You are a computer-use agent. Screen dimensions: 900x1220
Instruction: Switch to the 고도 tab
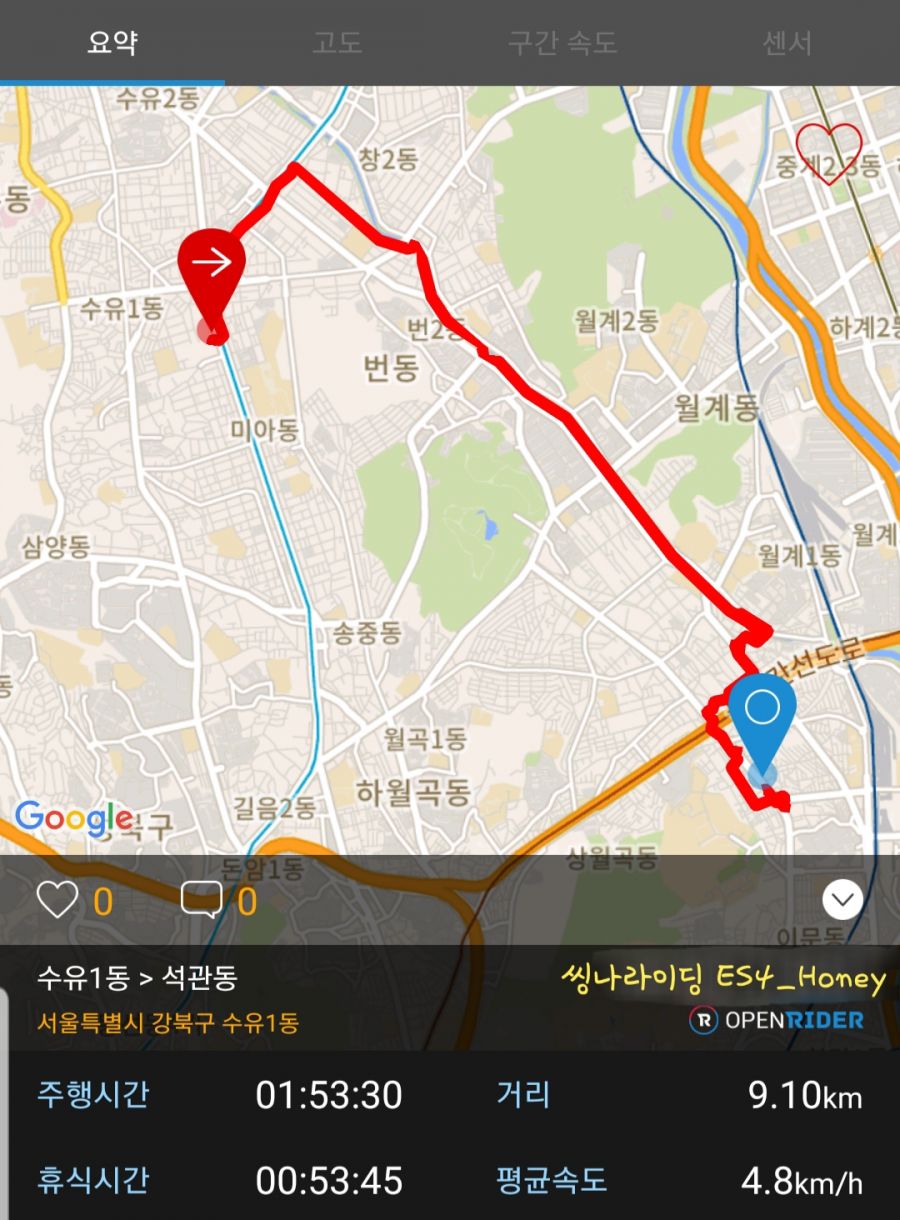click(x=337, y=43)
